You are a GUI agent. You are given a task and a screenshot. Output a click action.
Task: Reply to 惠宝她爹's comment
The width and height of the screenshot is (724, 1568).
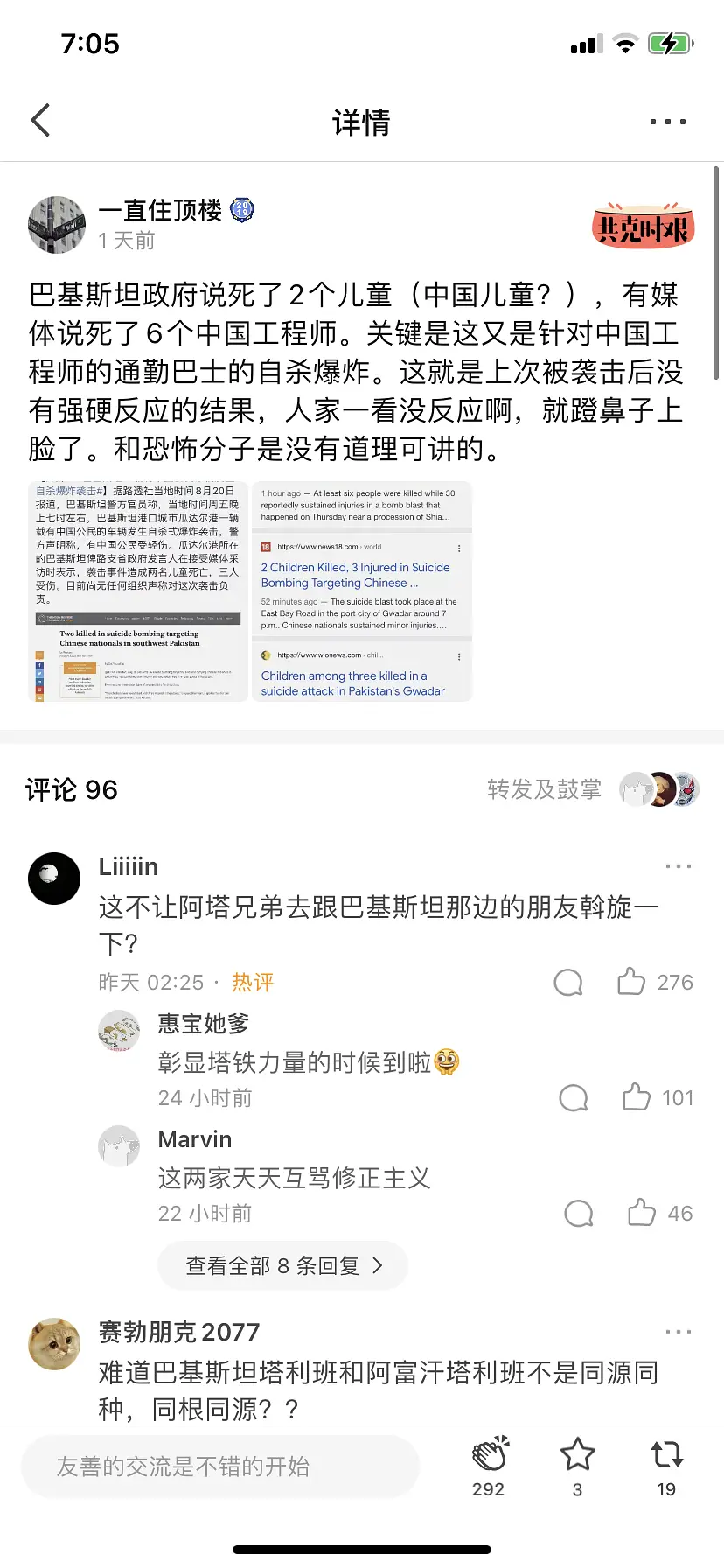574,1098
